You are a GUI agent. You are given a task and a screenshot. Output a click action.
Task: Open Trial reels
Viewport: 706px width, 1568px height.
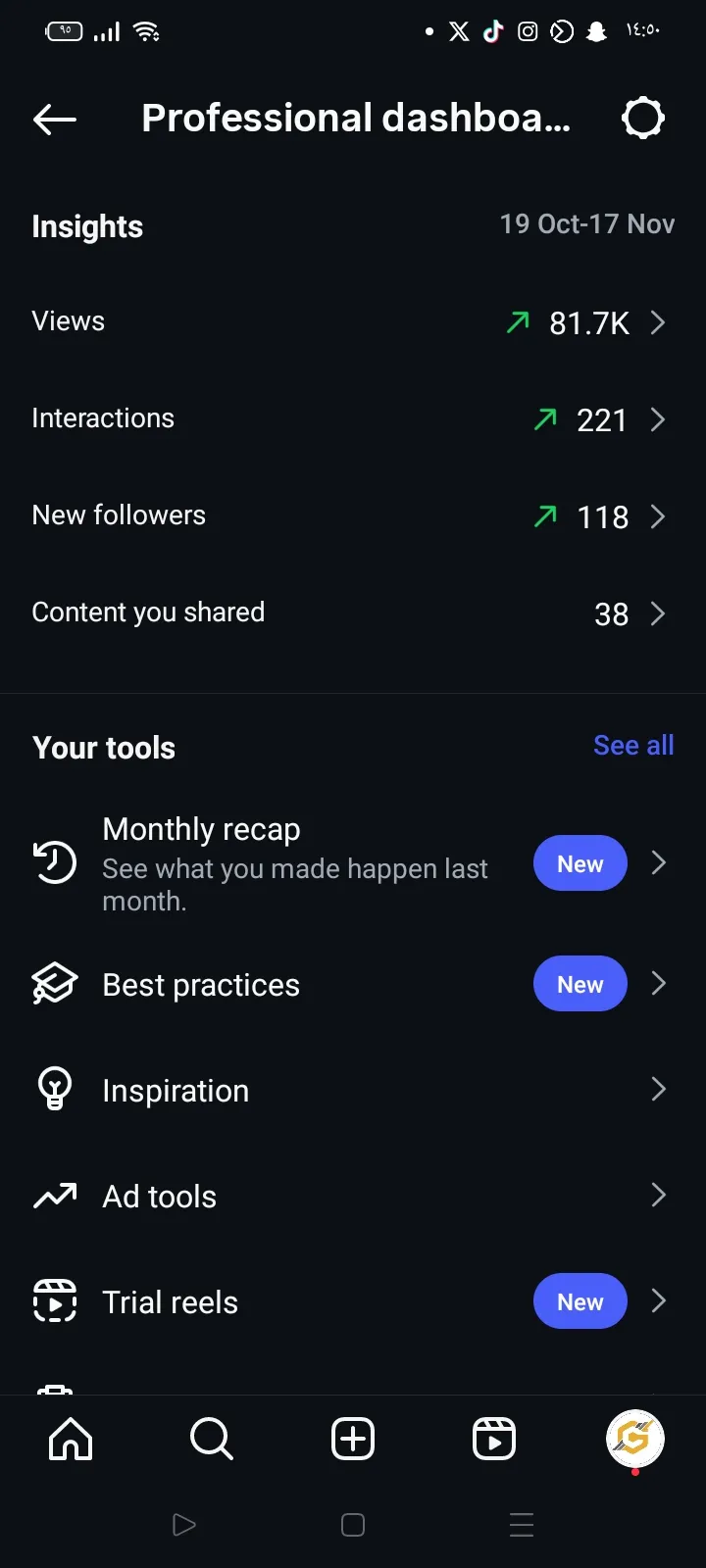coord(353,1301)
